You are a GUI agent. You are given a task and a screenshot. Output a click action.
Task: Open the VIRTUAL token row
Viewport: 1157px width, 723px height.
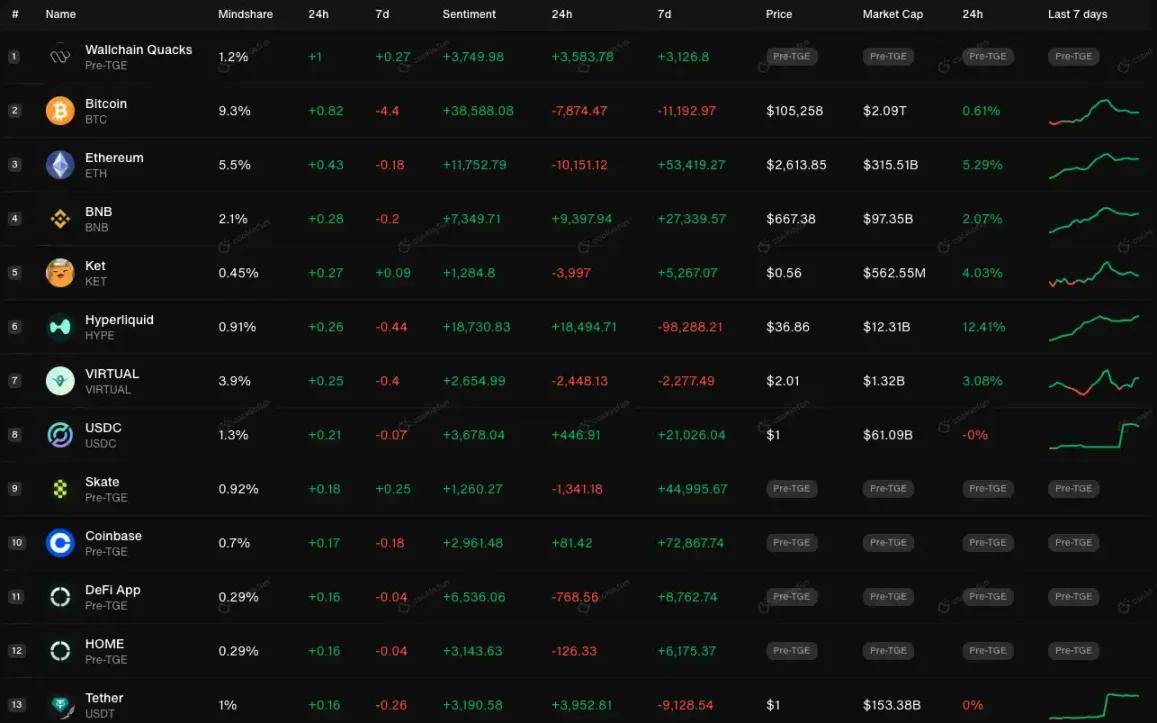pyautogui.click(x=112, y=374)
